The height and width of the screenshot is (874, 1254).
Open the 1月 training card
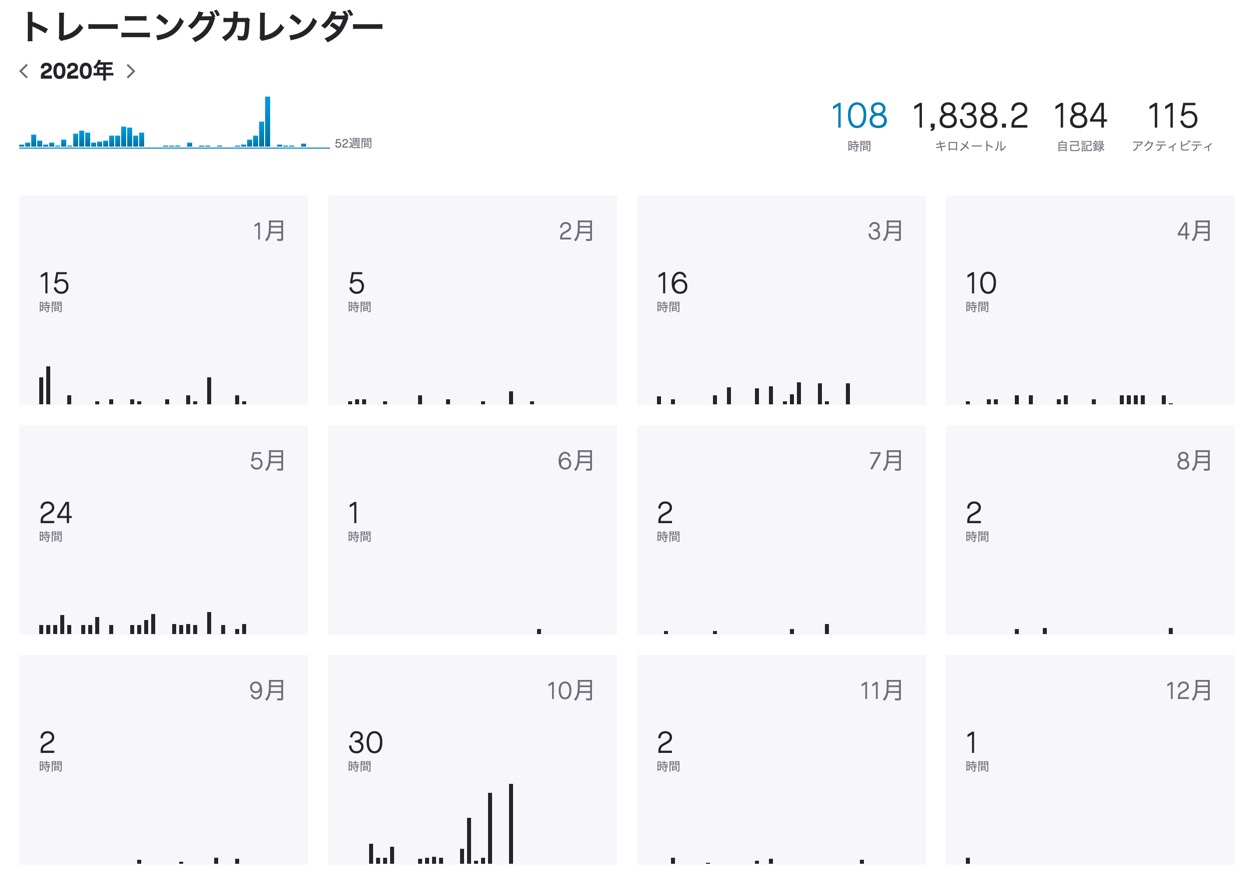163,300
